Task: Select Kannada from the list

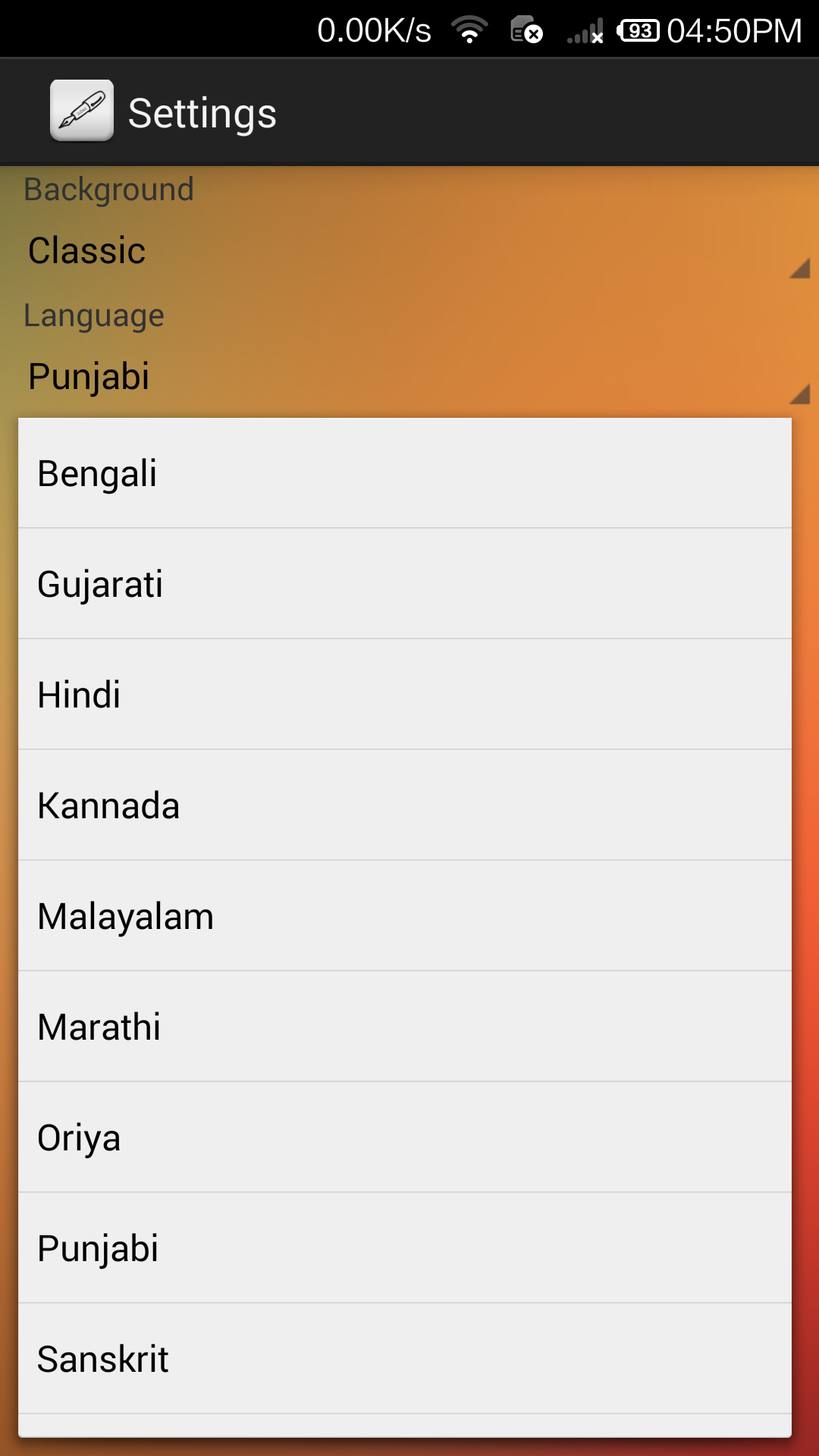Action: [x=409, y=805]
